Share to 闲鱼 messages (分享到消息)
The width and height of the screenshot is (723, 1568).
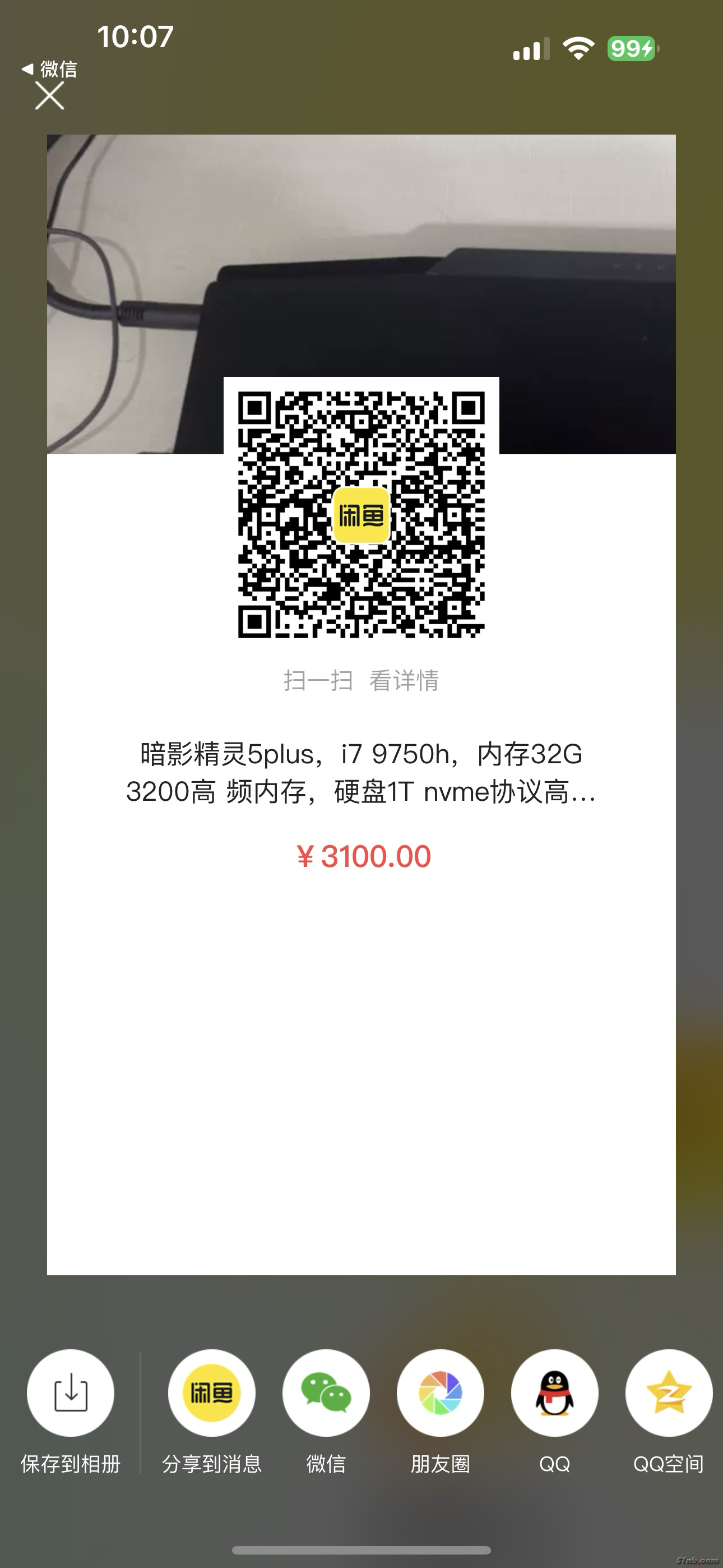[212, 1392]
